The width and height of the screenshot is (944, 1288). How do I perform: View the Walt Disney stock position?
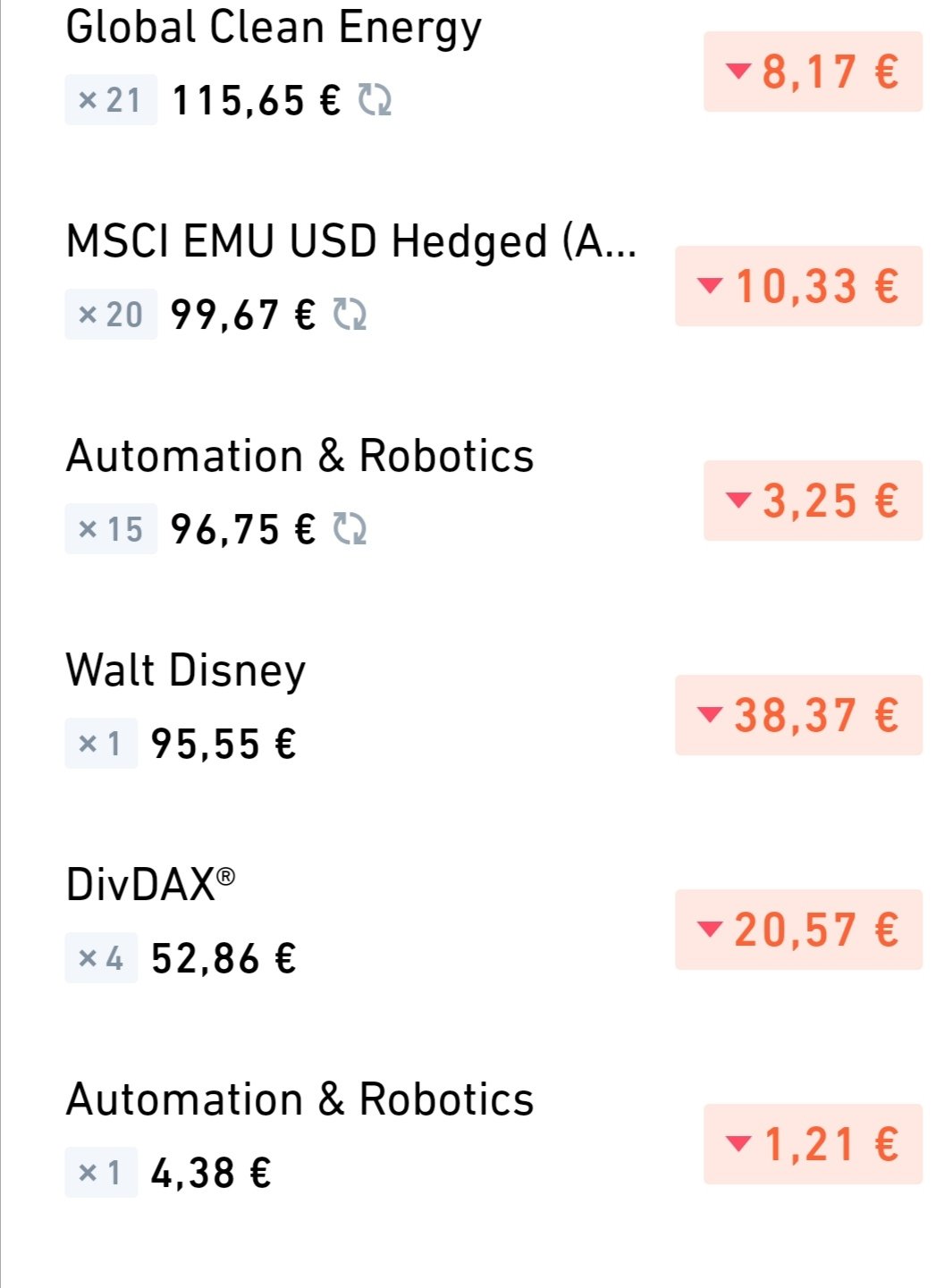point(186,671)
